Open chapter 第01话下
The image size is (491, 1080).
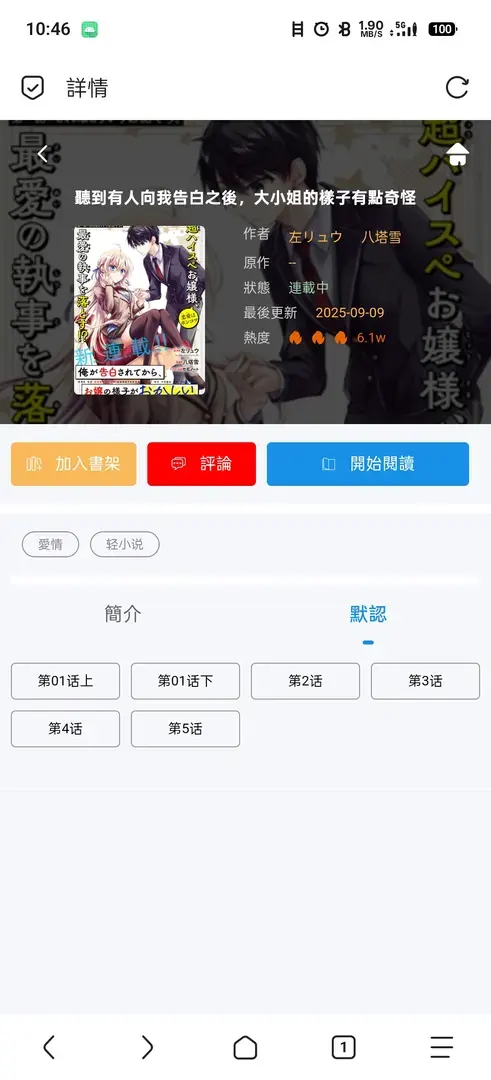coord(185,681)
